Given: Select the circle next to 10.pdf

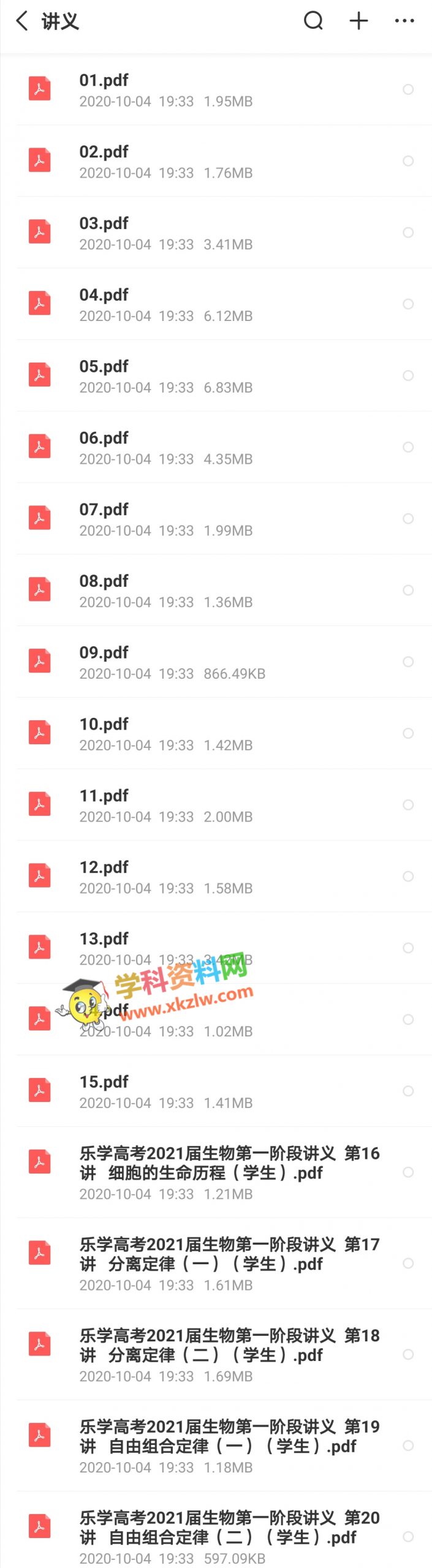Looking at the screenshot, I should pos(408,733).
